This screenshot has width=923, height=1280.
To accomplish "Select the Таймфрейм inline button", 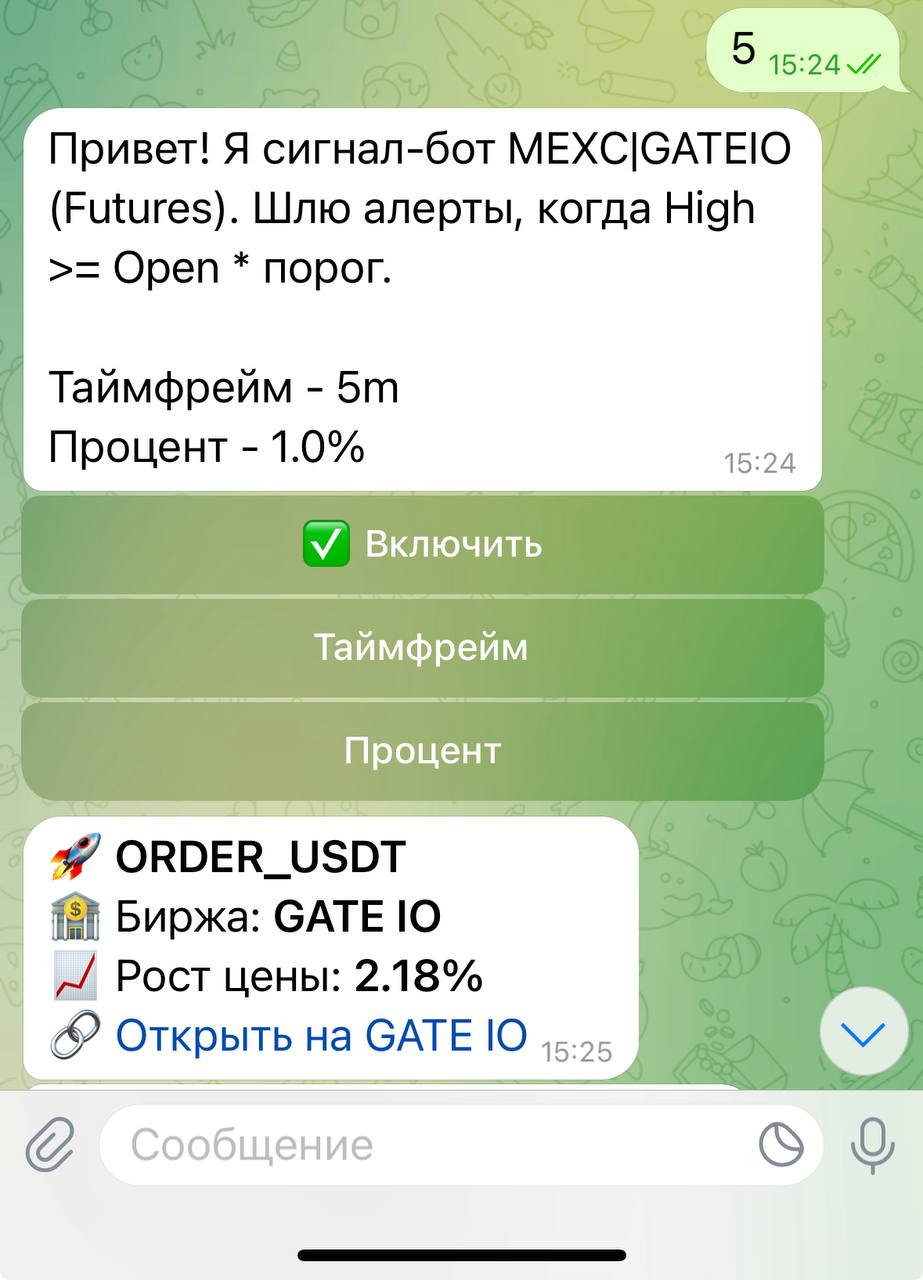I will tap(422, 648).
